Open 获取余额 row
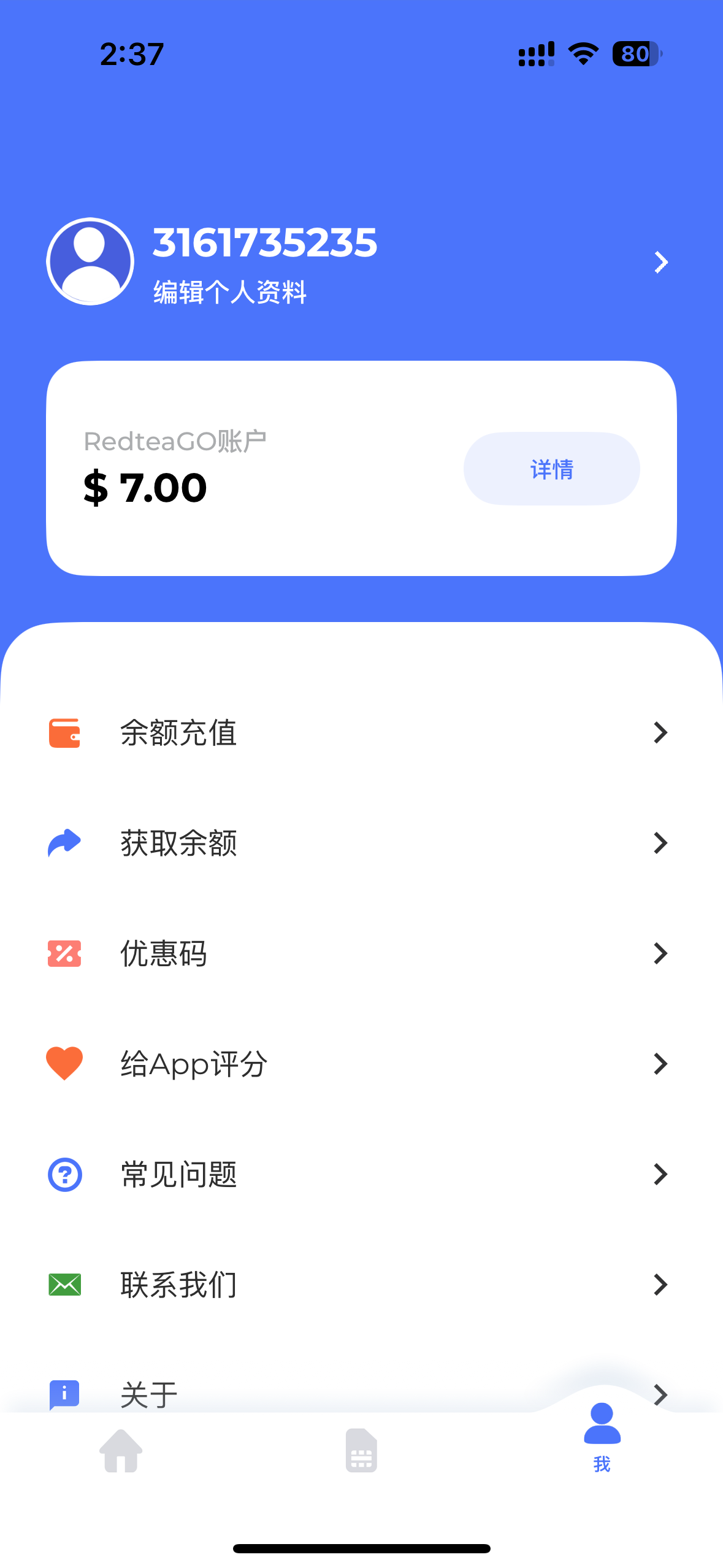This screenshot has height=1568, width=723. (361, 843)
